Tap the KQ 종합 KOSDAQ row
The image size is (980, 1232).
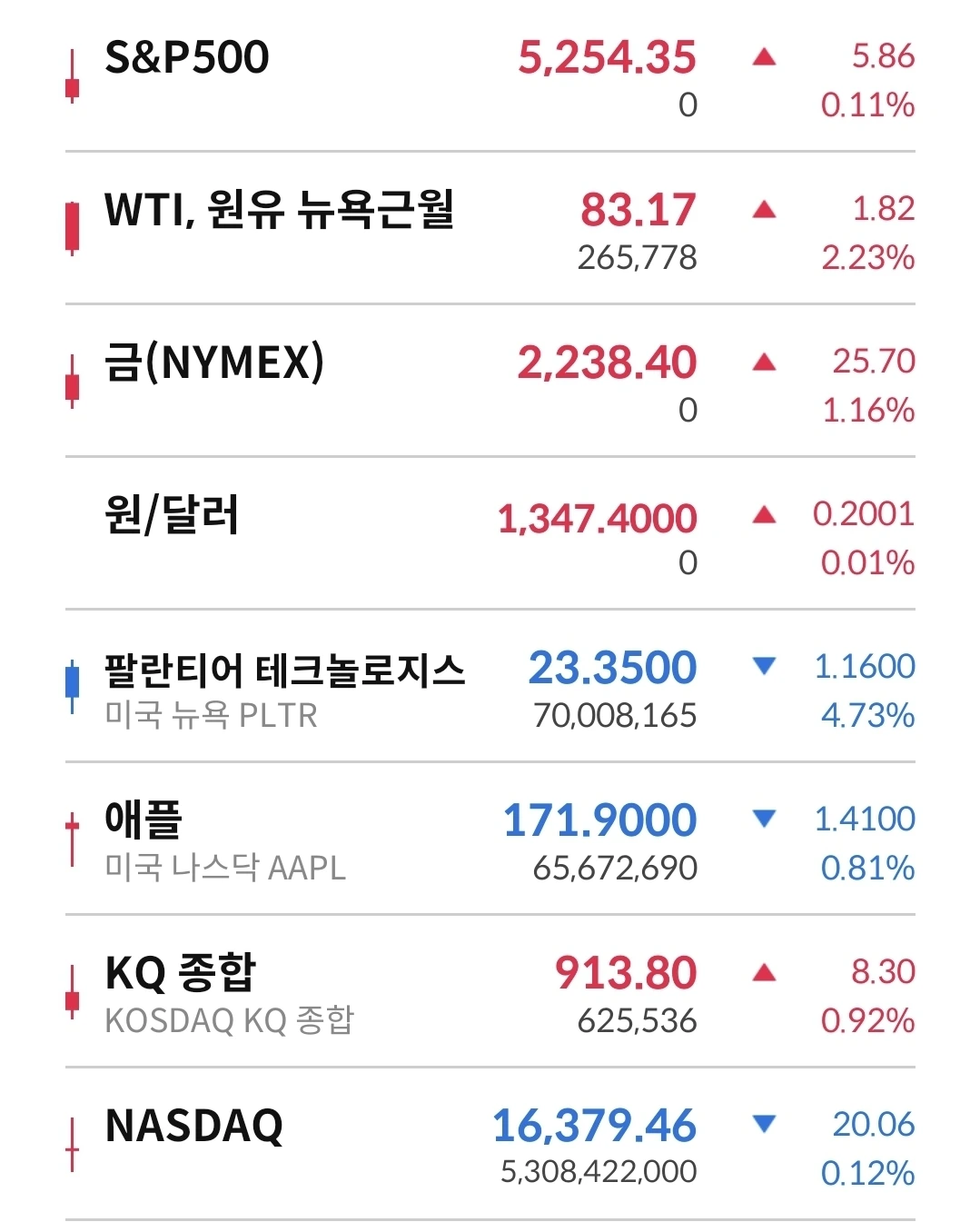tap(490, 991)
